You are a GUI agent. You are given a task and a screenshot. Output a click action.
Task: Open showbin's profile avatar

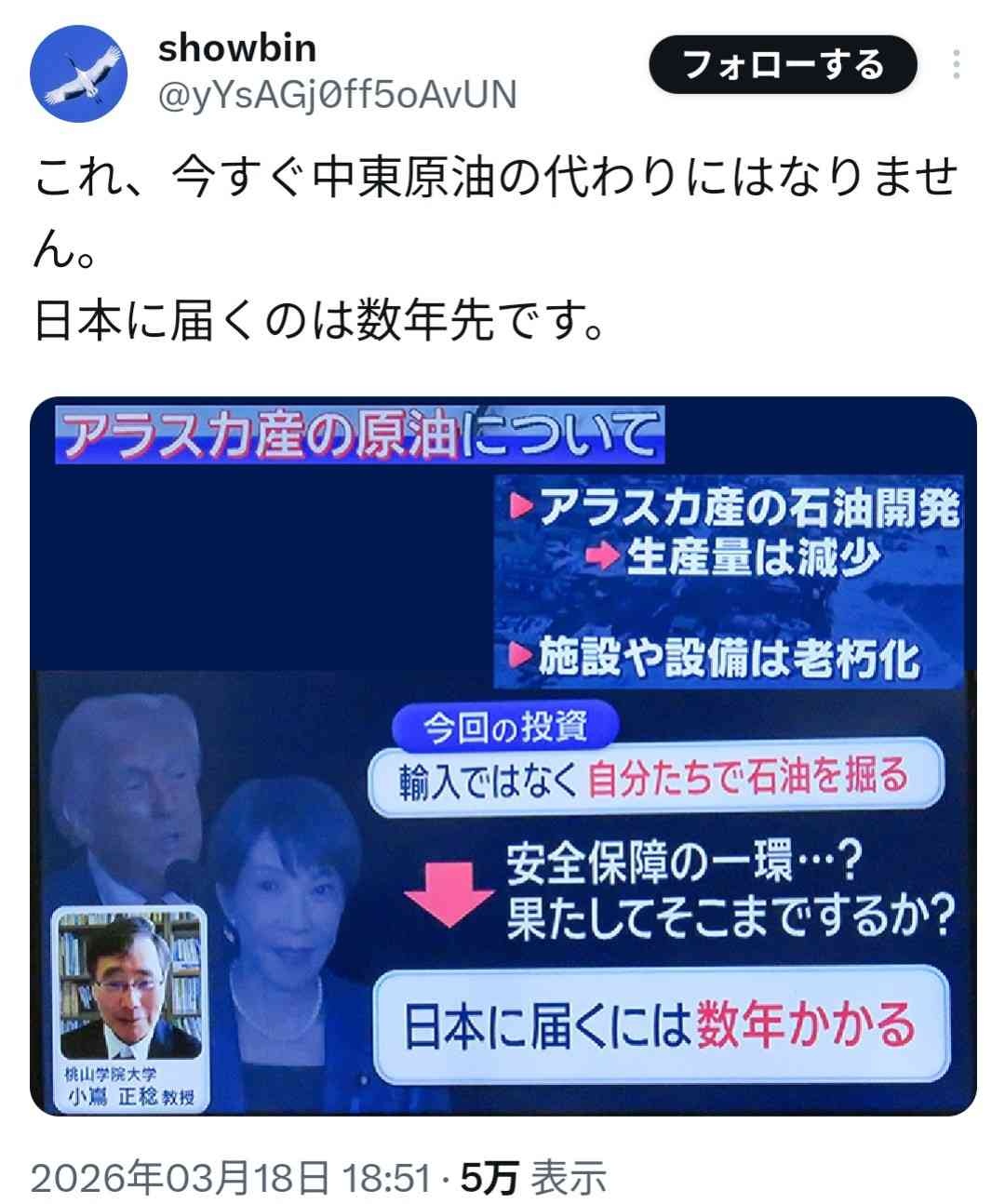point(79,74)
